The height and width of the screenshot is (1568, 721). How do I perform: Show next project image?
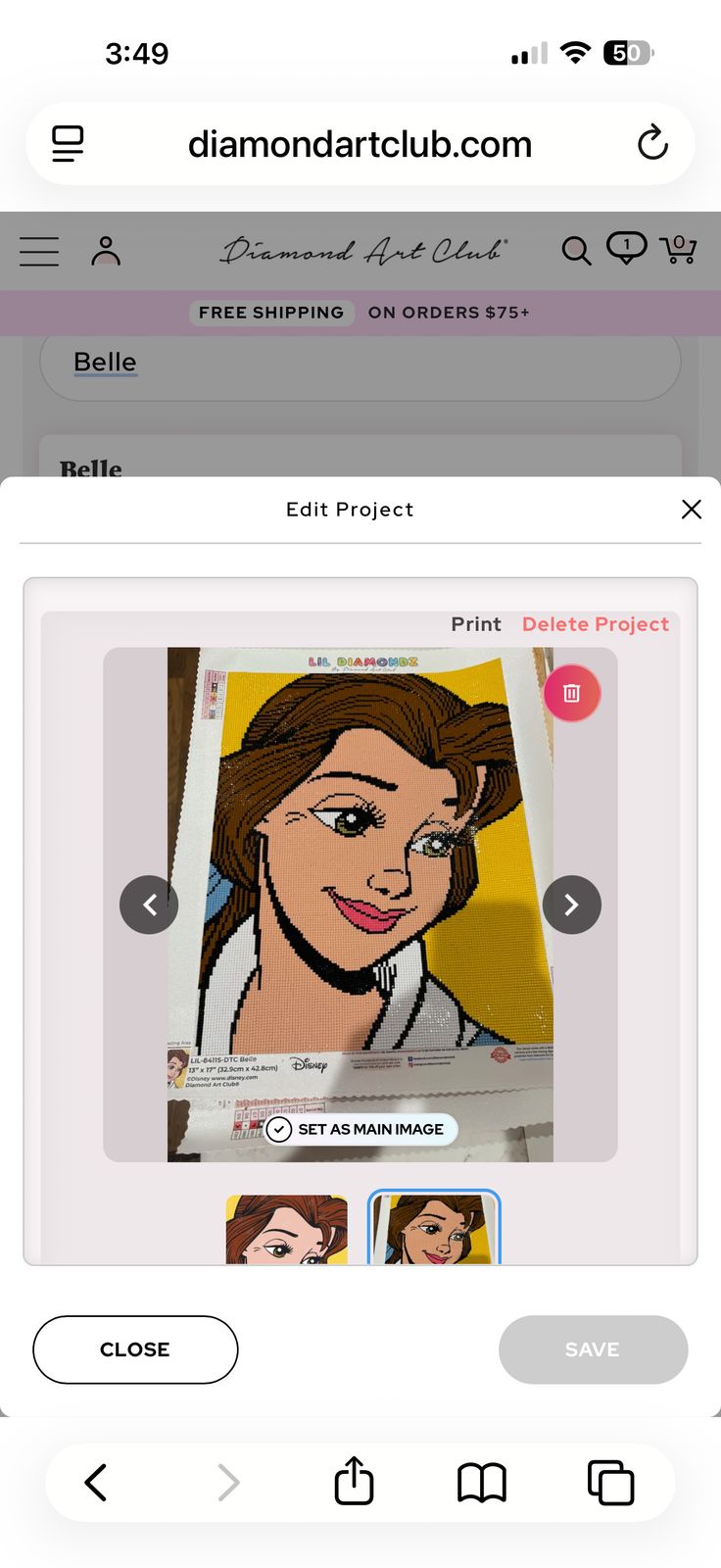[x=572, y=905]
